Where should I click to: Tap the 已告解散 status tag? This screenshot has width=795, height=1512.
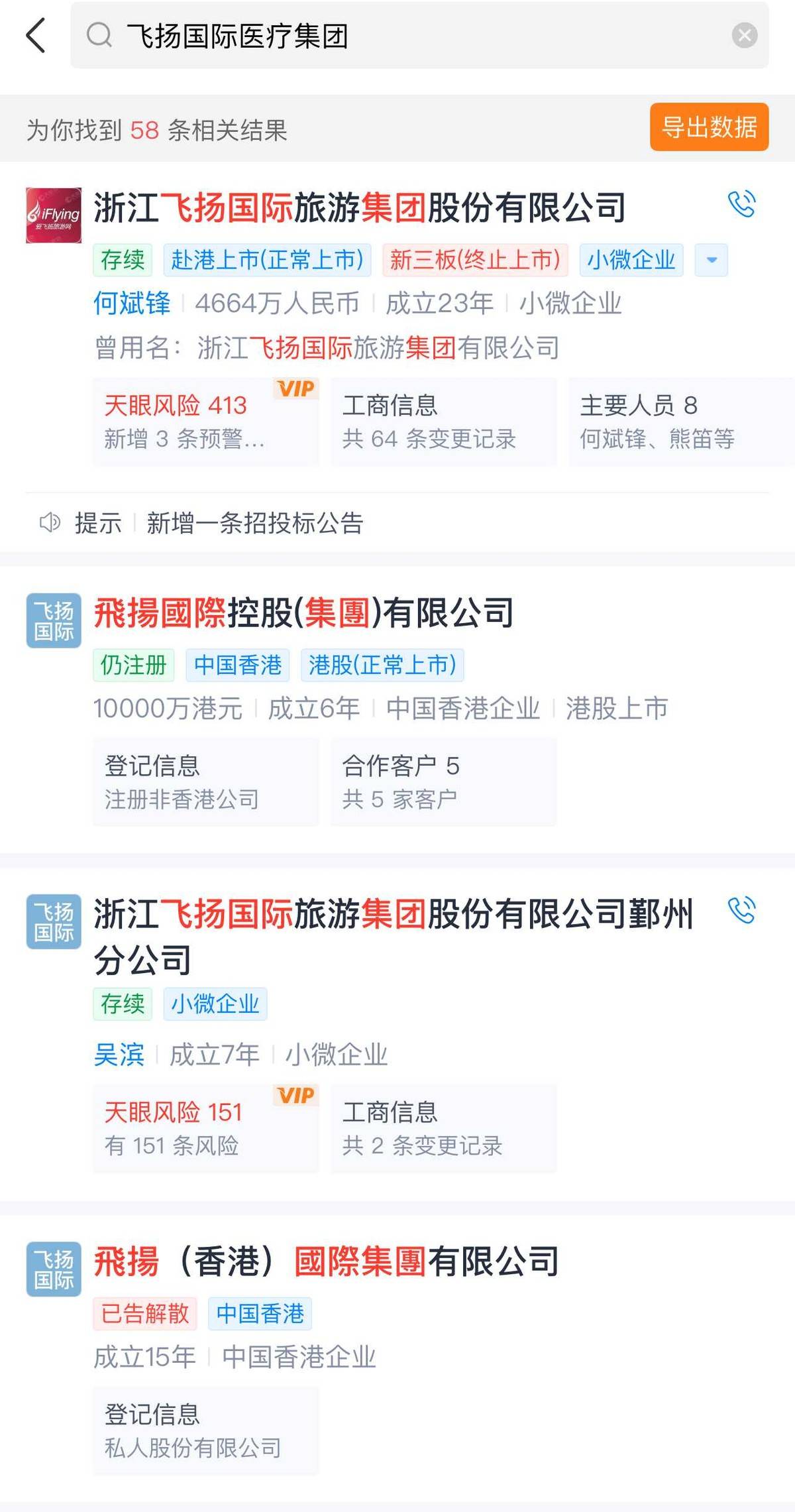point(143,1314)
